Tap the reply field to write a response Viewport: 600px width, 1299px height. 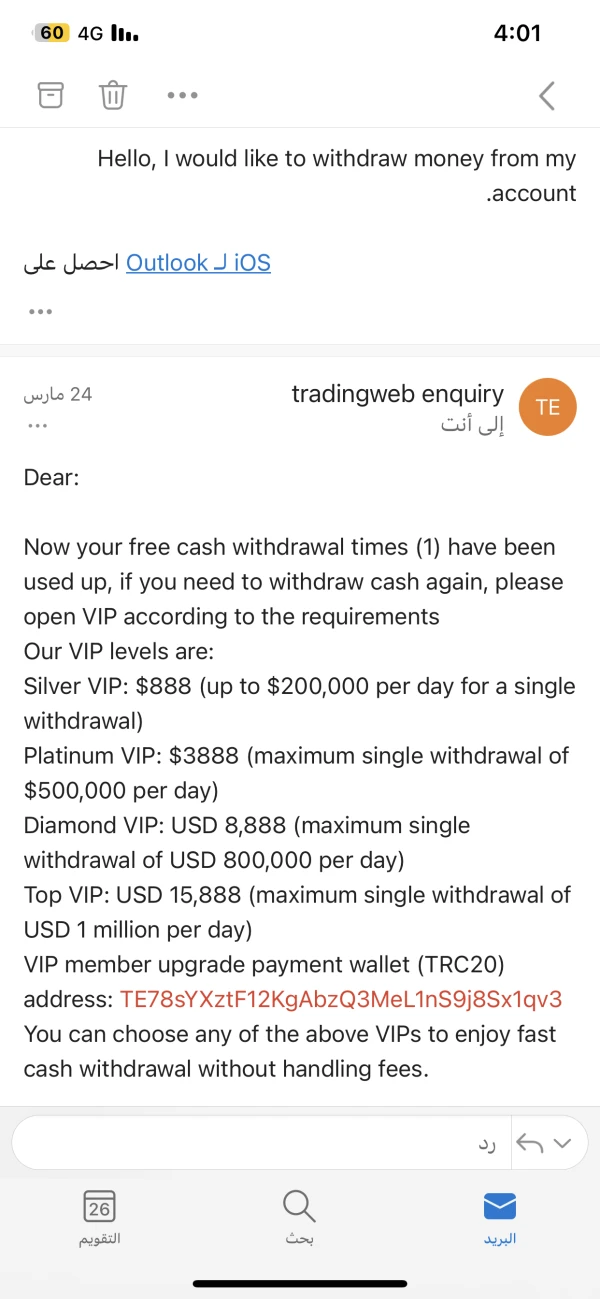pyautogui.click(x=260, y=1143)
